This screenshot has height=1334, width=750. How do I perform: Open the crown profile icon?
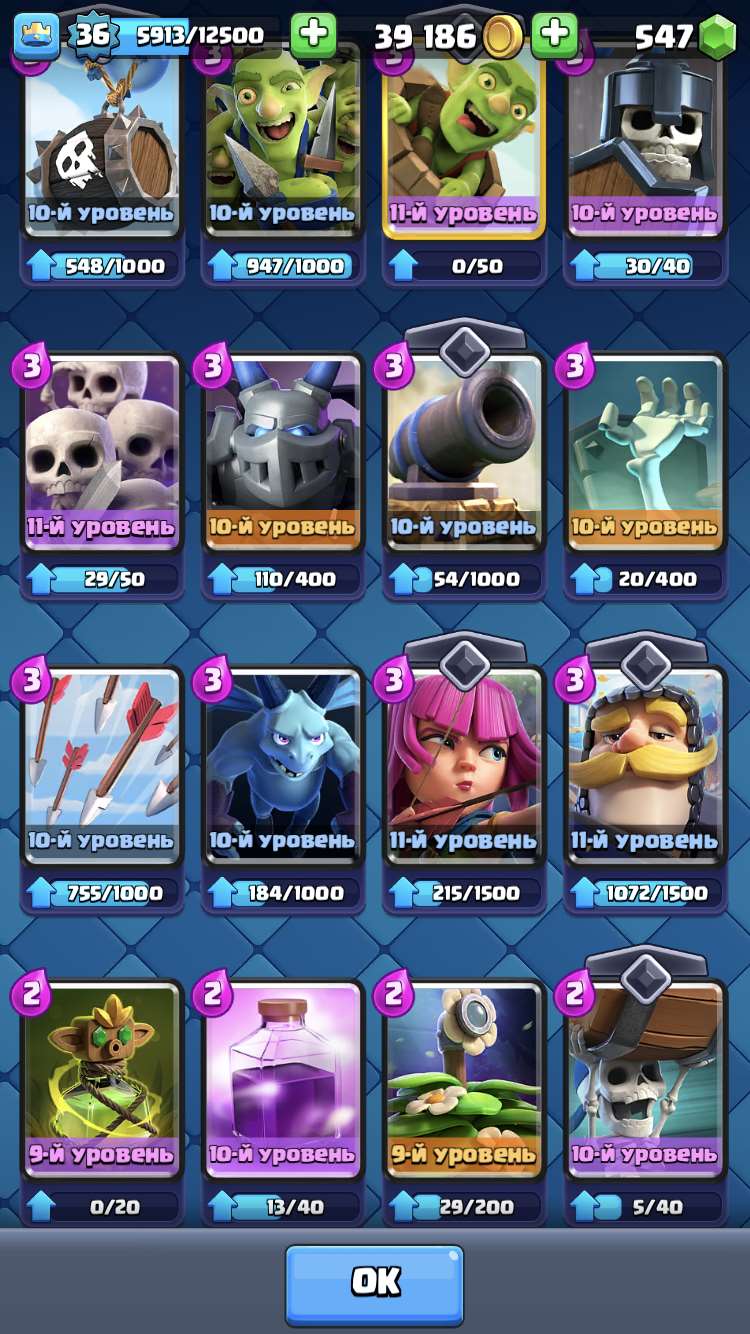pos(36,36)
